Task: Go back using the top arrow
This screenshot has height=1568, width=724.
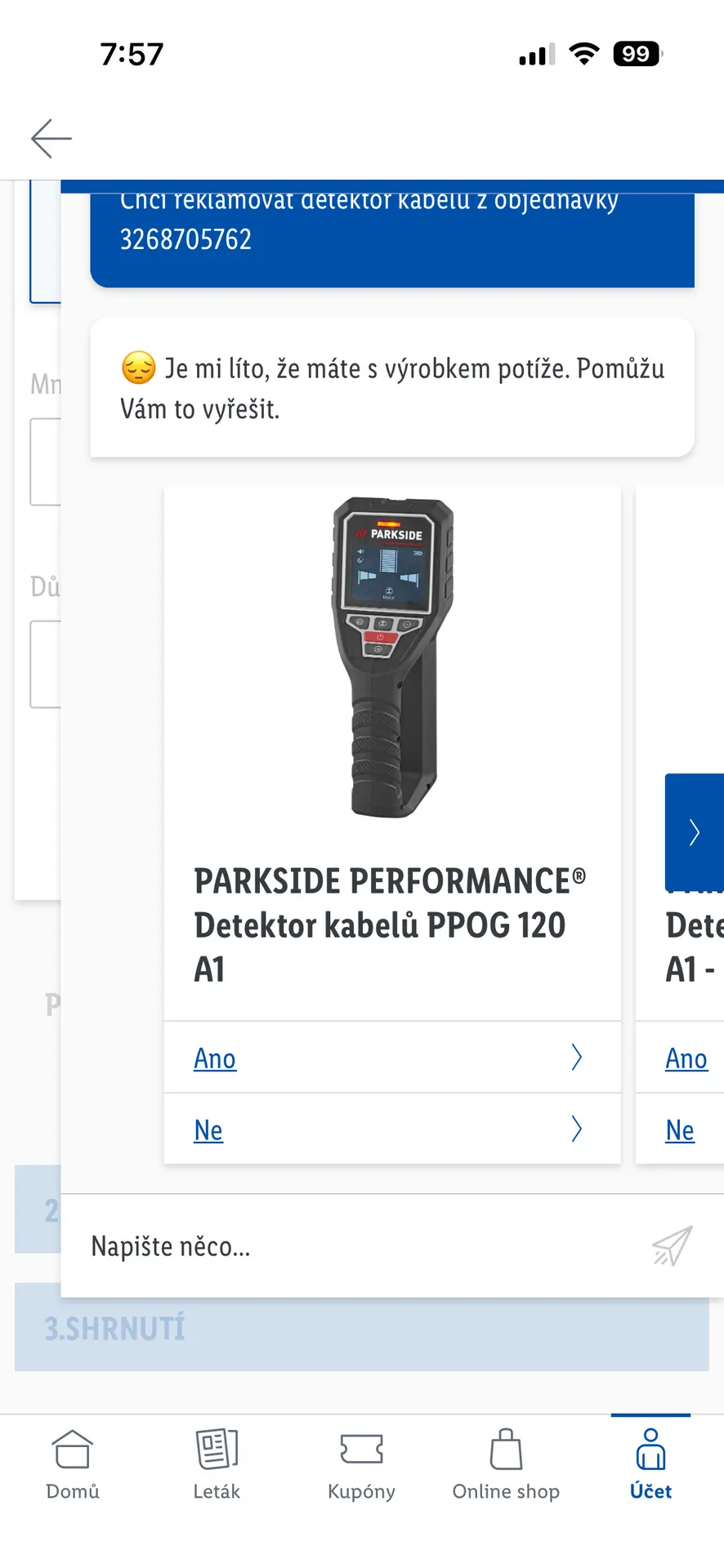Action: tap(51, 138)
